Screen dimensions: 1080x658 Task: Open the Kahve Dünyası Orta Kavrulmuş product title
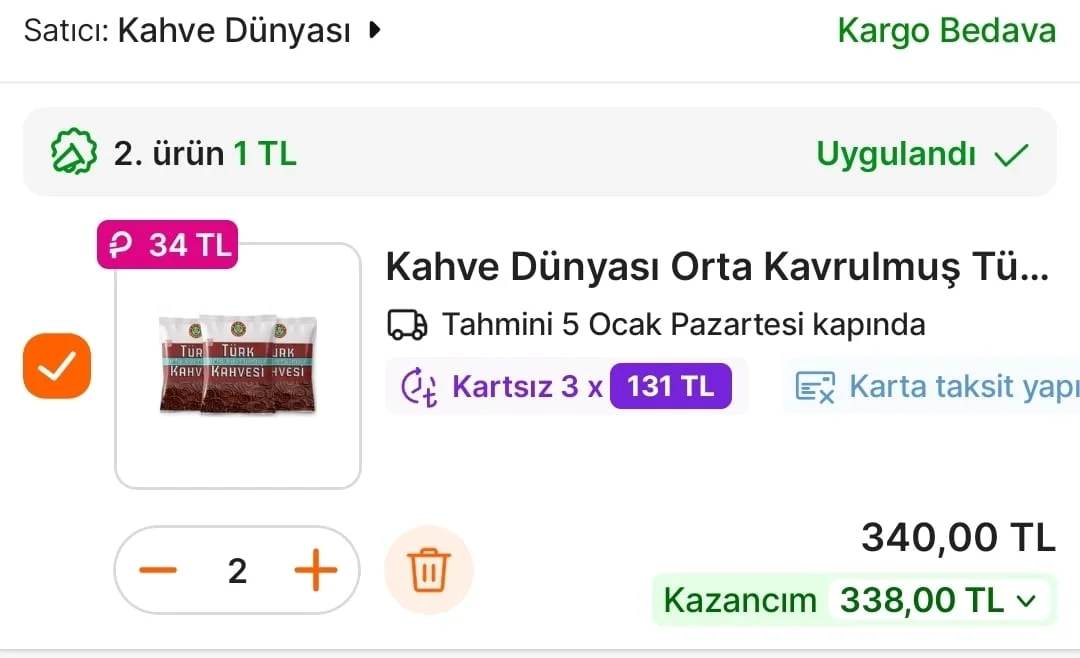click(x=716, y=268)
